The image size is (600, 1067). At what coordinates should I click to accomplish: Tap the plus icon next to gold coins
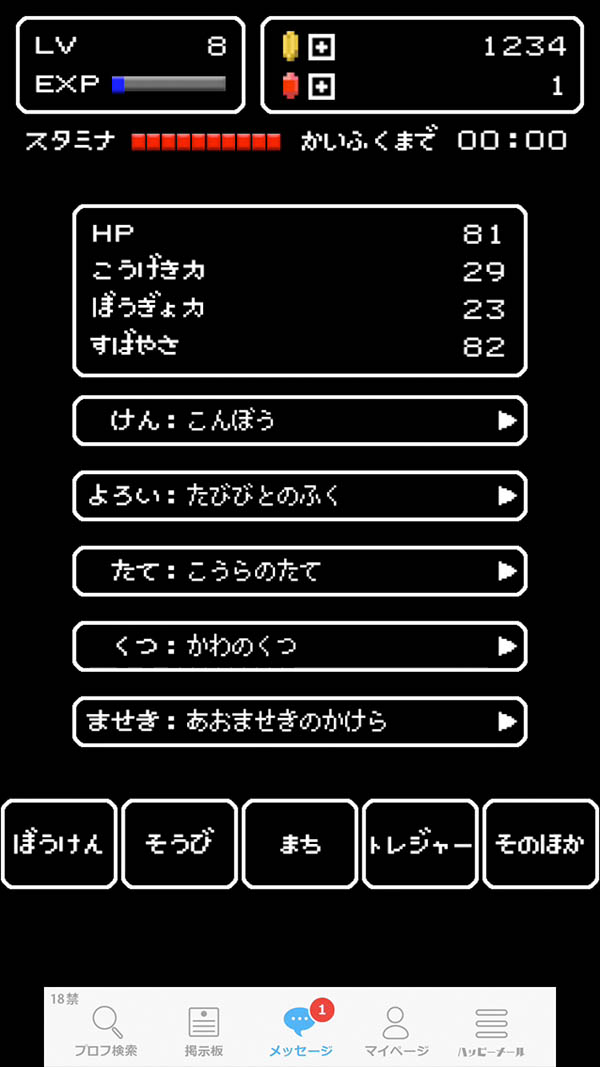tap(322, 47)
